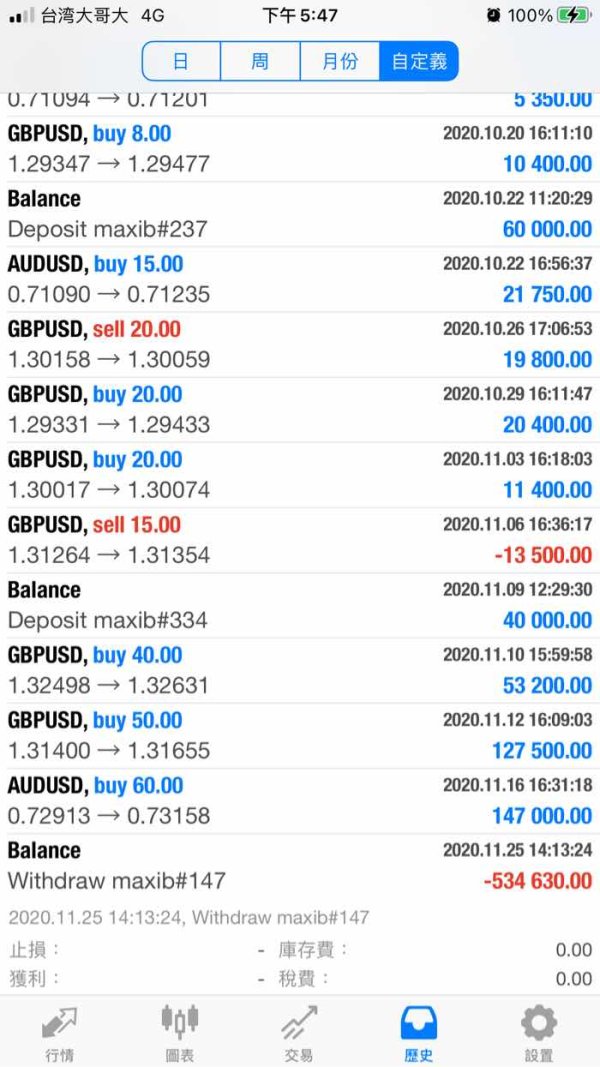This screenshot has height=1067, width=600.
Task: Expand the Deposit maxib#334 balance entry
Action: tap(300, 605)
